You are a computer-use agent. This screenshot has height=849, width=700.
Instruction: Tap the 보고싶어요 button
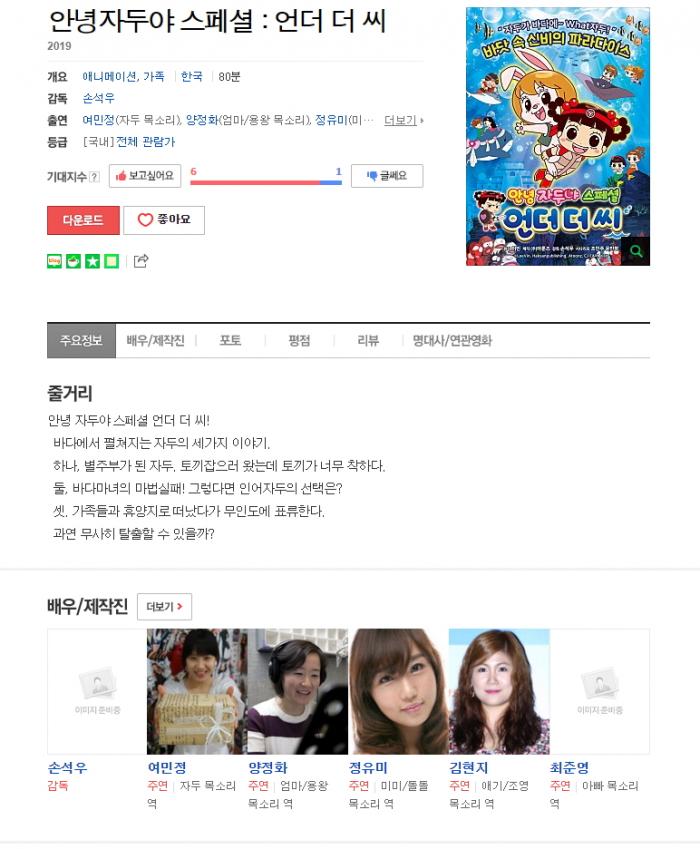(144, 176)
